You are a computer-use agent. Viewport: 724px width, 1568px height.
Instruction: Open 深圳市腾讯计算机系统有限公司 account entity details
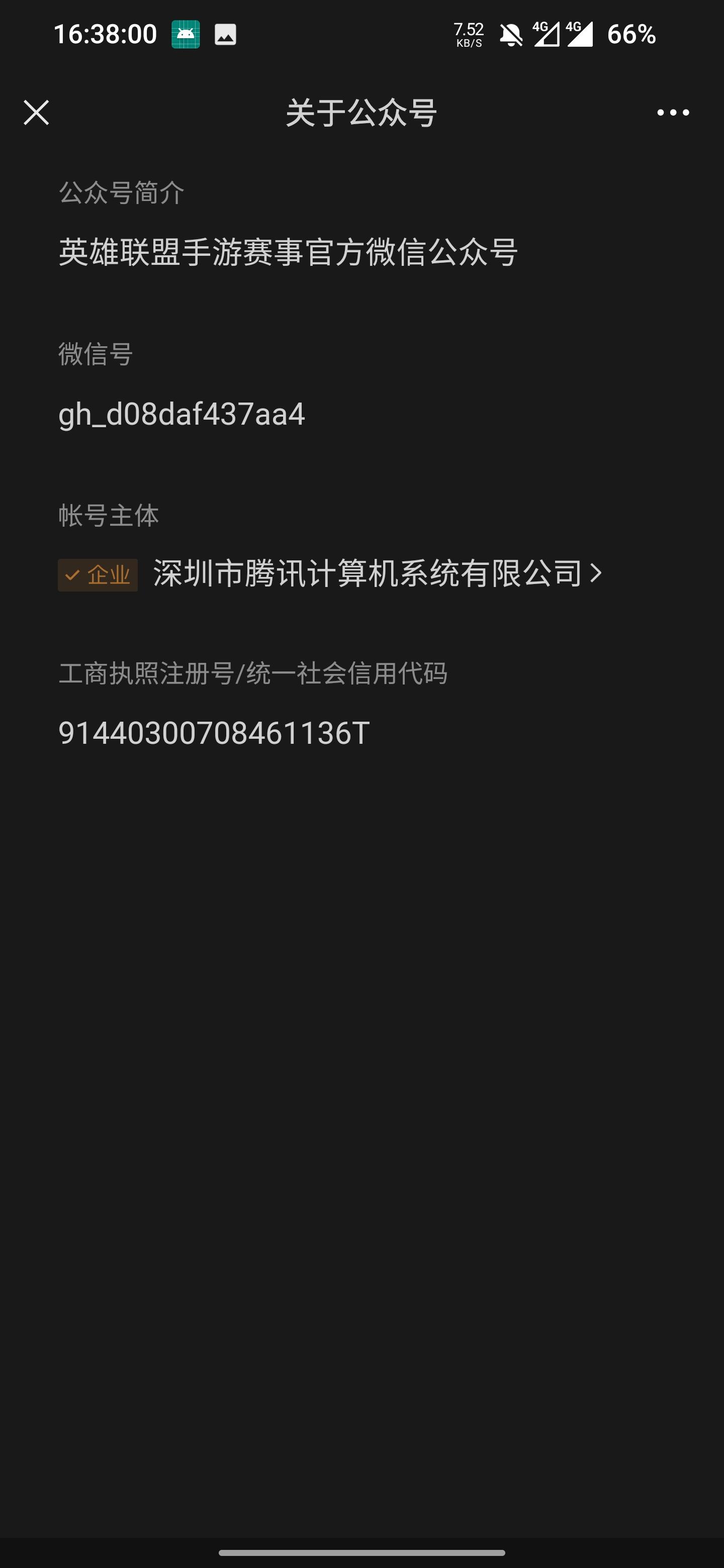coord(378,574)
